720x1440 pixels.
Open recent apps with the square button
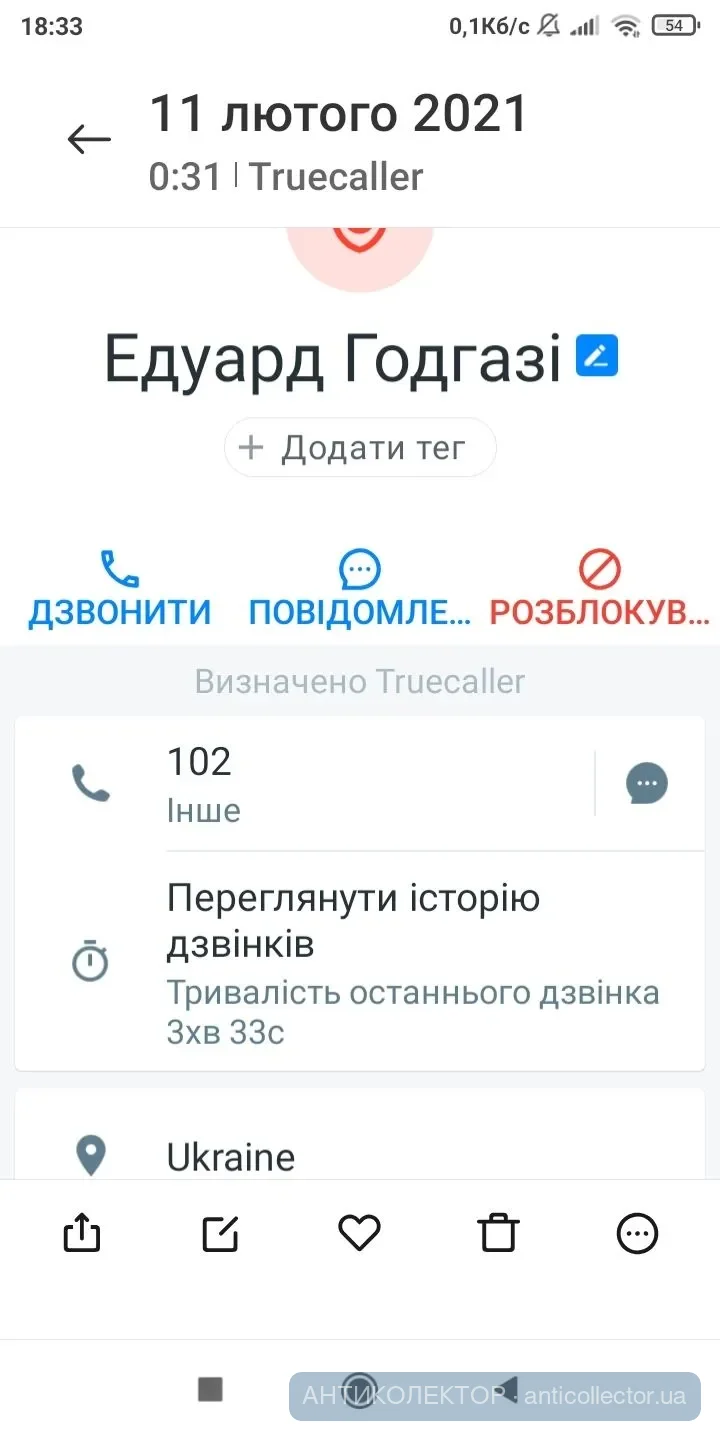[210, 1389]
